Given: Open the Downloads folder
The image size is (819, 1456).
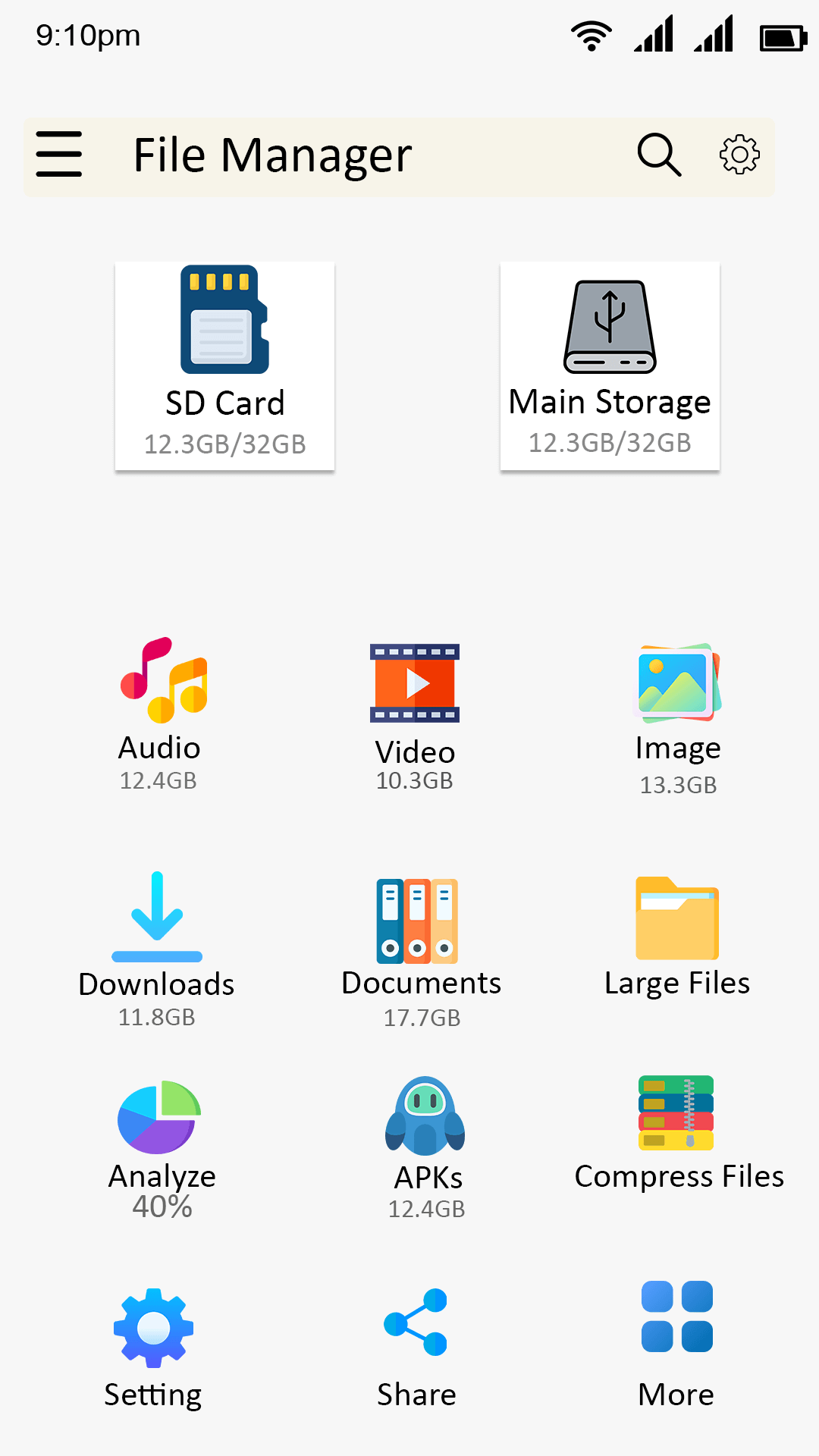Looking at the screenshot, I should point(157,949).
